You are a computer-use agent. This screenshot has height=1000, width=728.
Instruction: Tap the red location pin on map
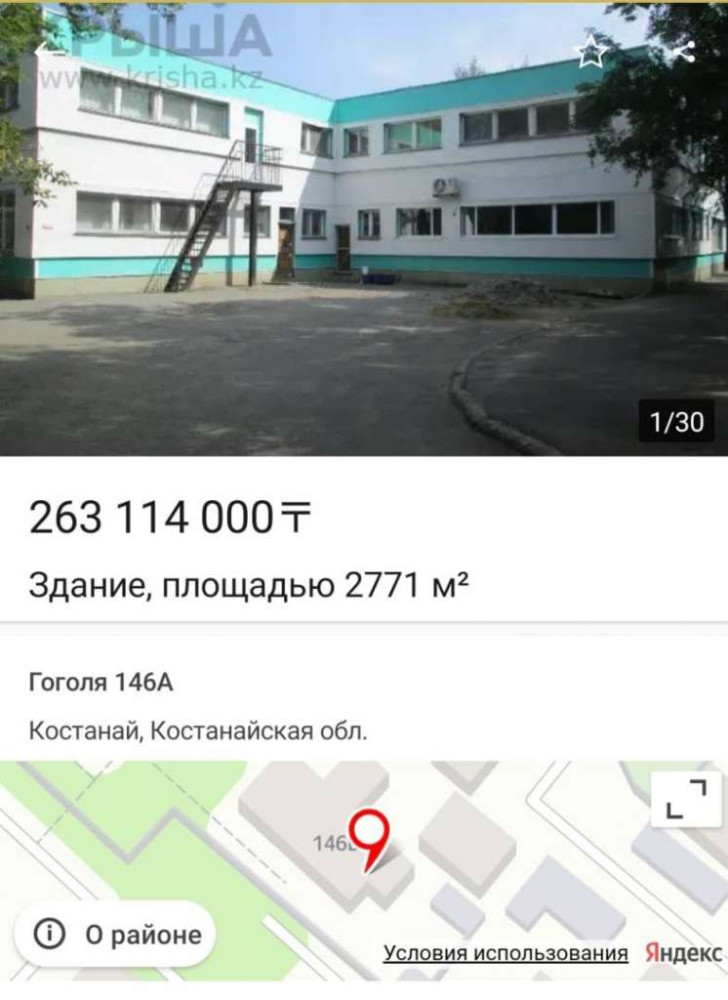point(372,835)
